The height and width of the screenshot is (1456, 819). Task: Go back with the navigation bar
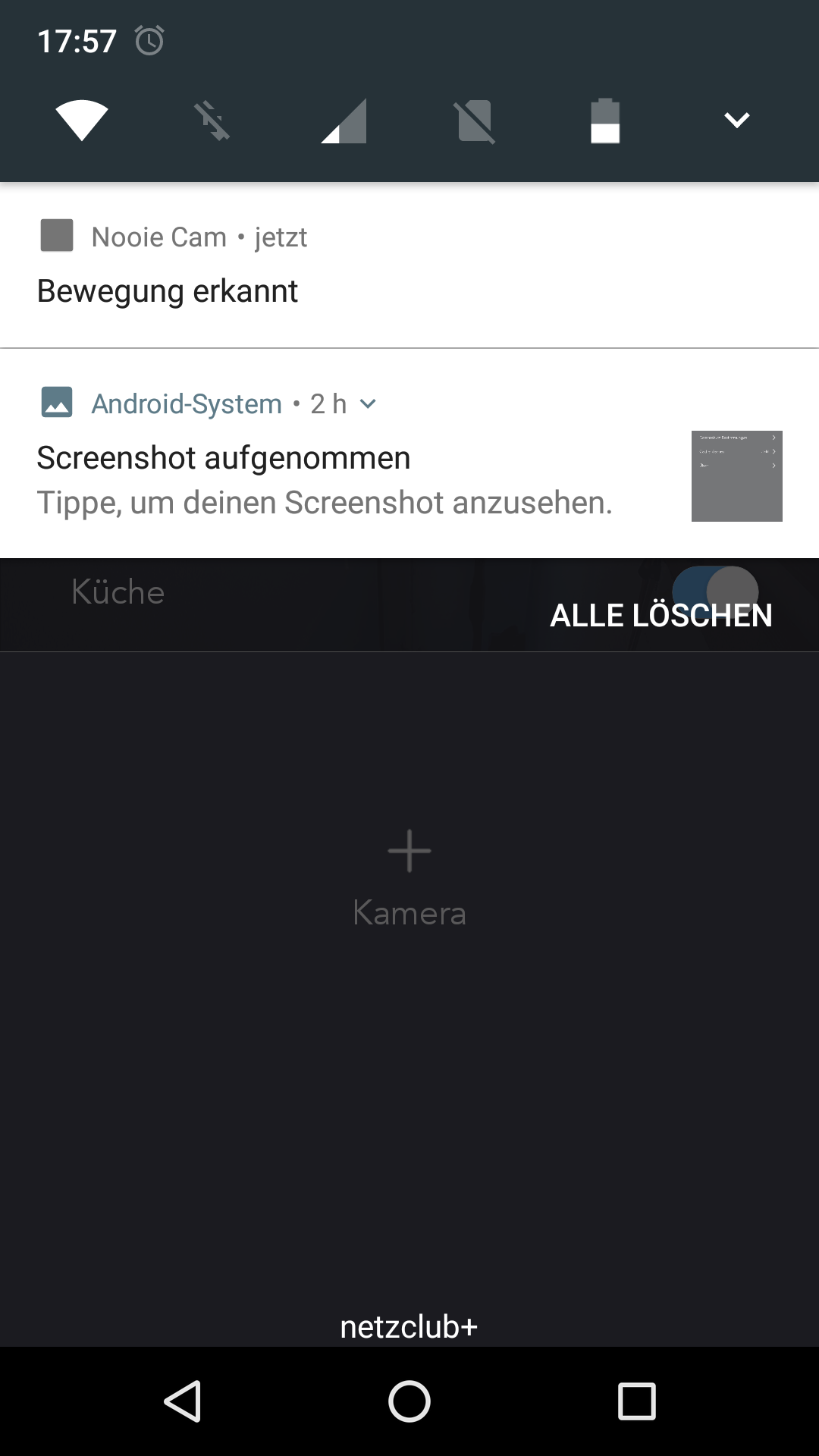click(183, 1401)
